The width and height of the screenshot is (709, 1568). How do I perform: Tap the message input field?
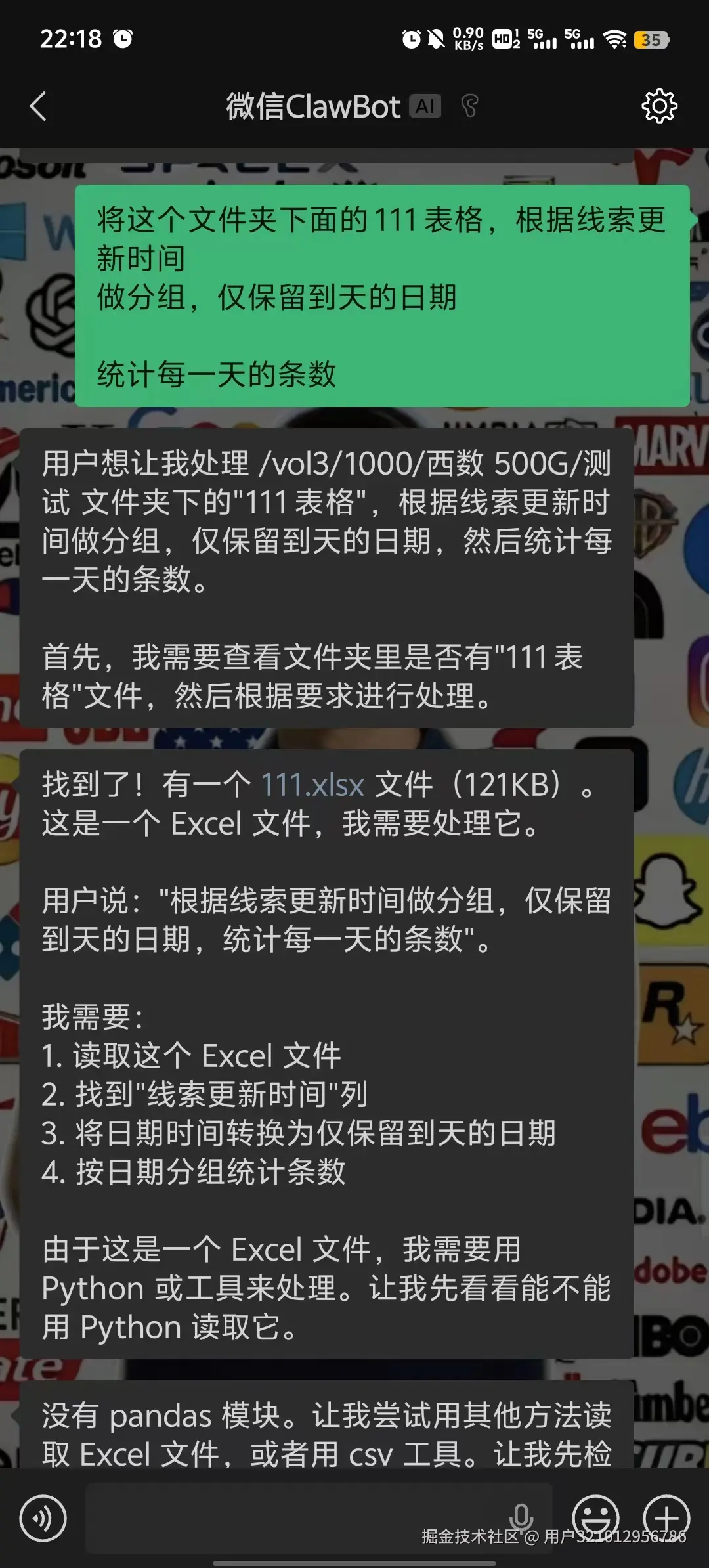[295, 1518]
